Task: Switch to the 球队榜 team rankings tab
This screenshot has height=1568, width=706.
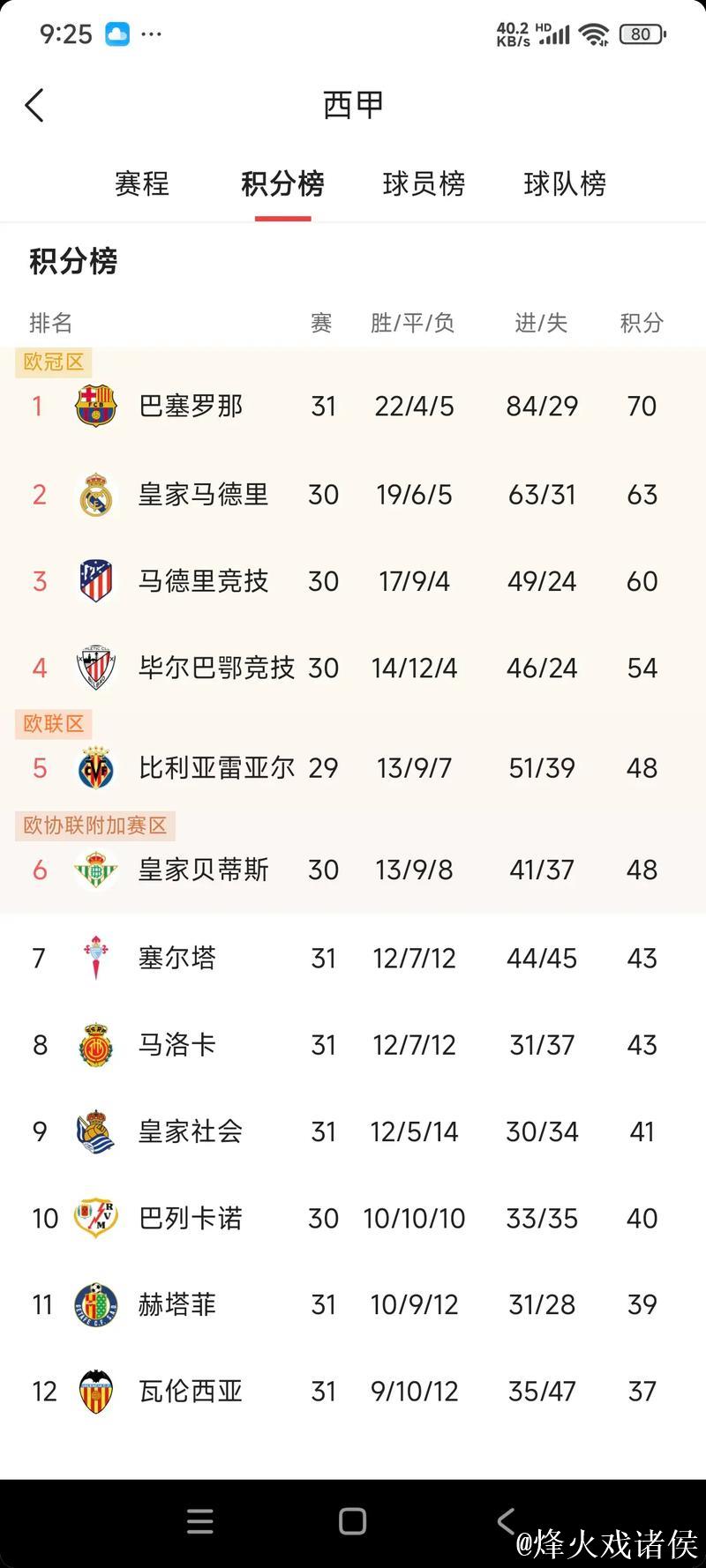Action: (563, 184)
